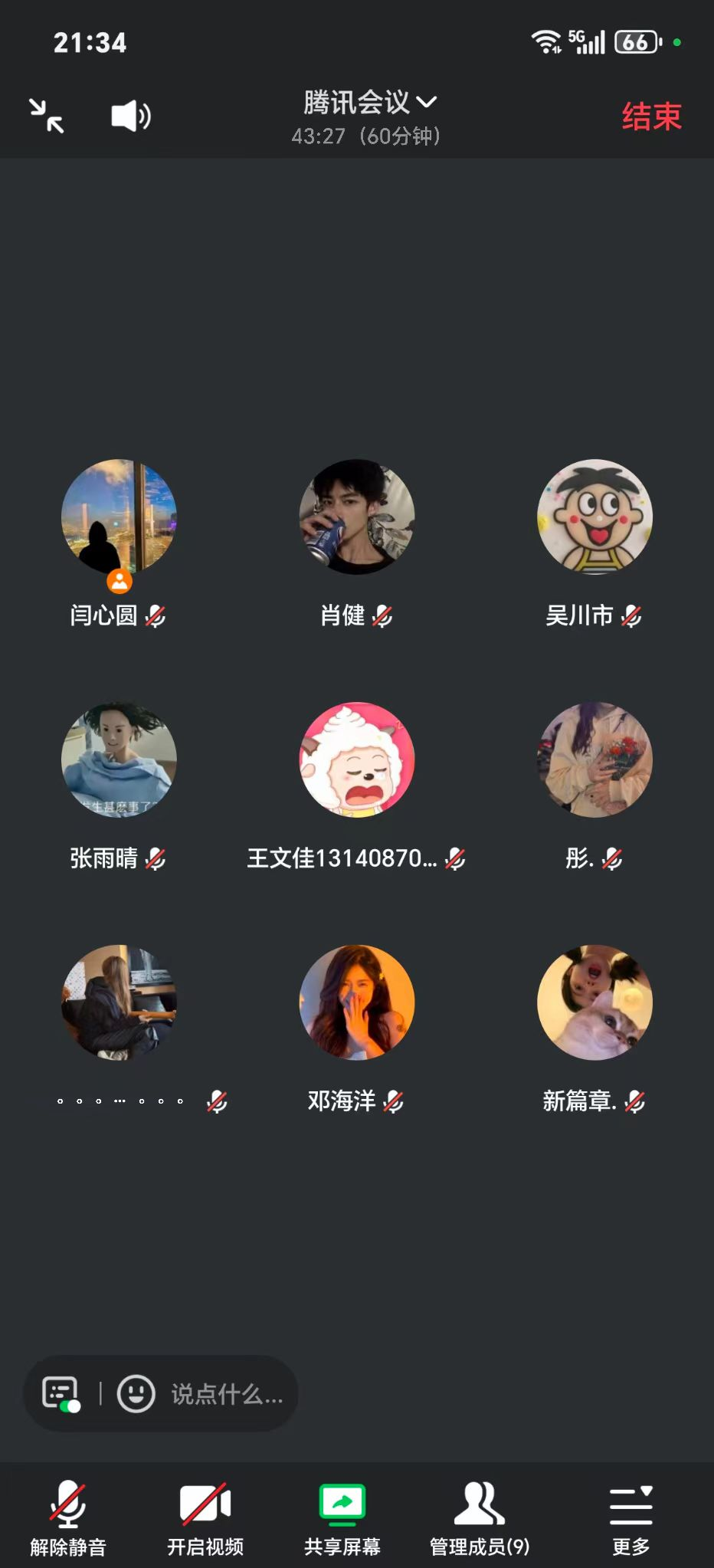Open 肖健's participant tile
The image size is (714, 1568).
pos(356,517)
